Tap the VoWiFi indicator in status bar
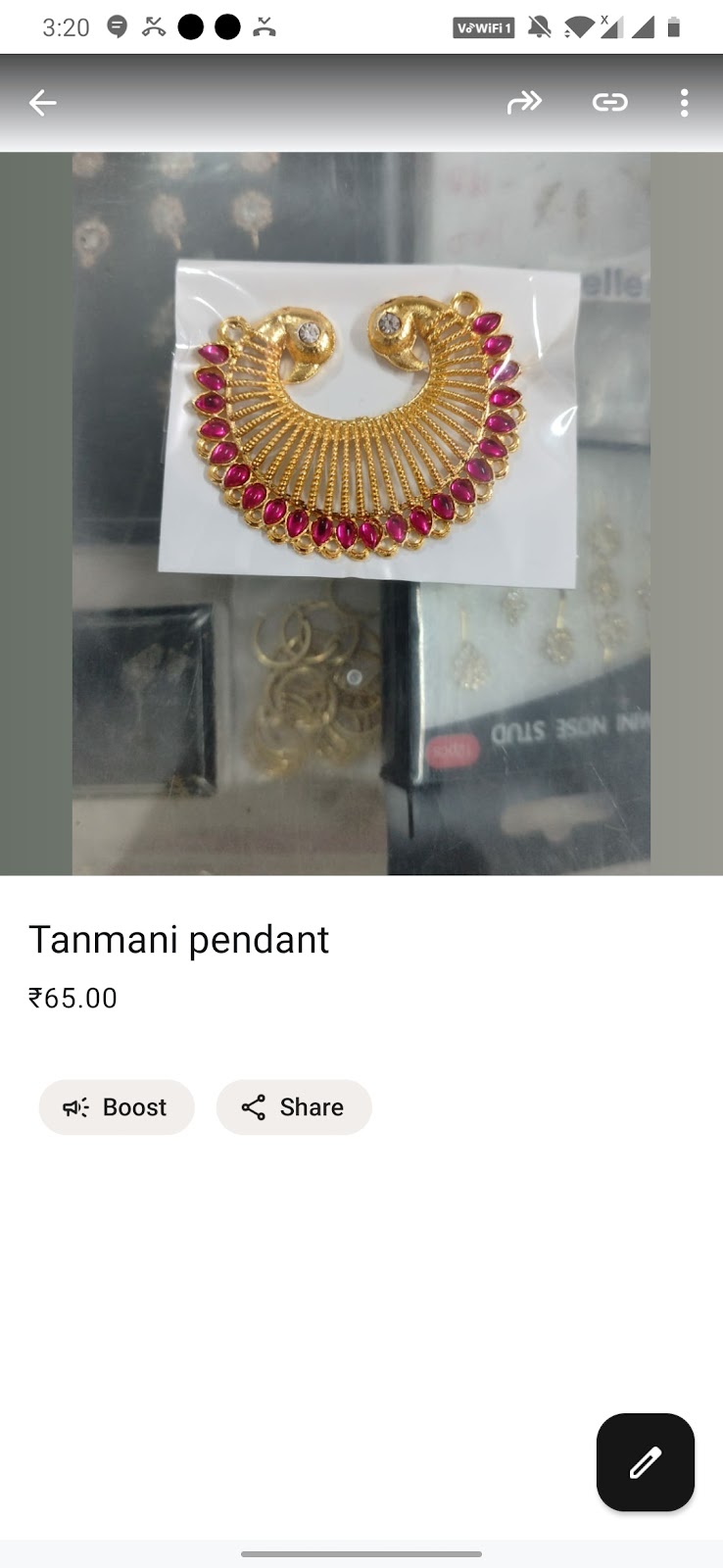 tap(483, 27)
